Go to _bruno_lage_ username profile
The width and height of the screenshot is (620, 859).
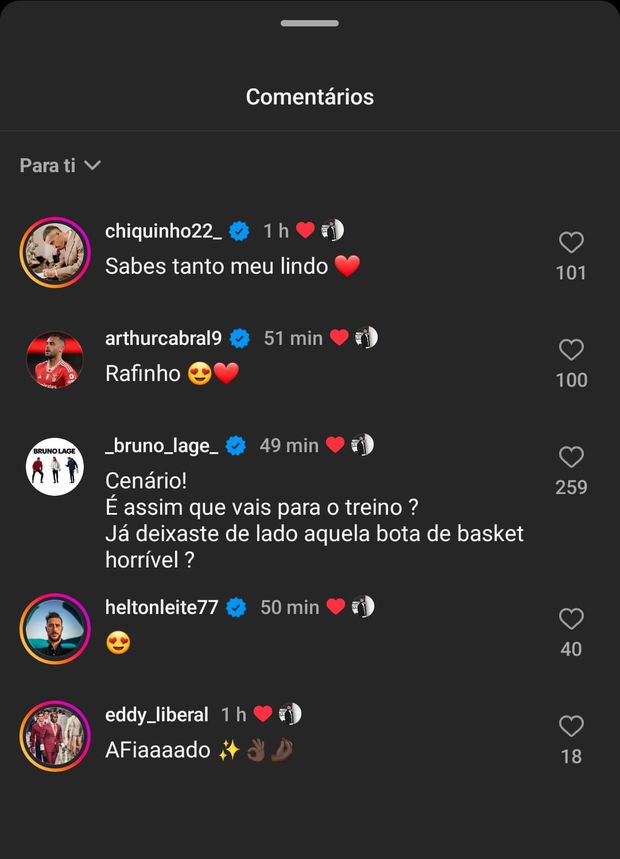click(x=161, y=445)
